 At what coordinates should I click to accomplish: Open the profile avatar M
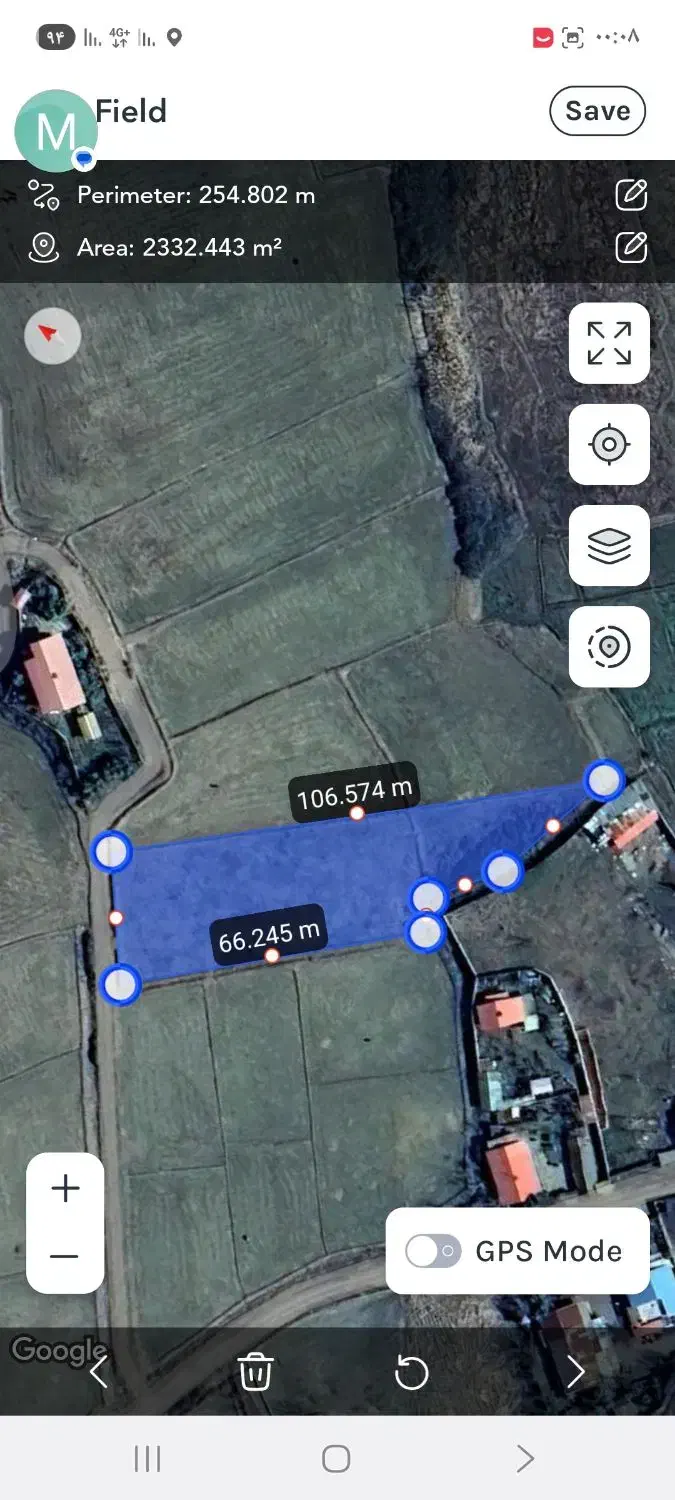(x=55, y=131)
